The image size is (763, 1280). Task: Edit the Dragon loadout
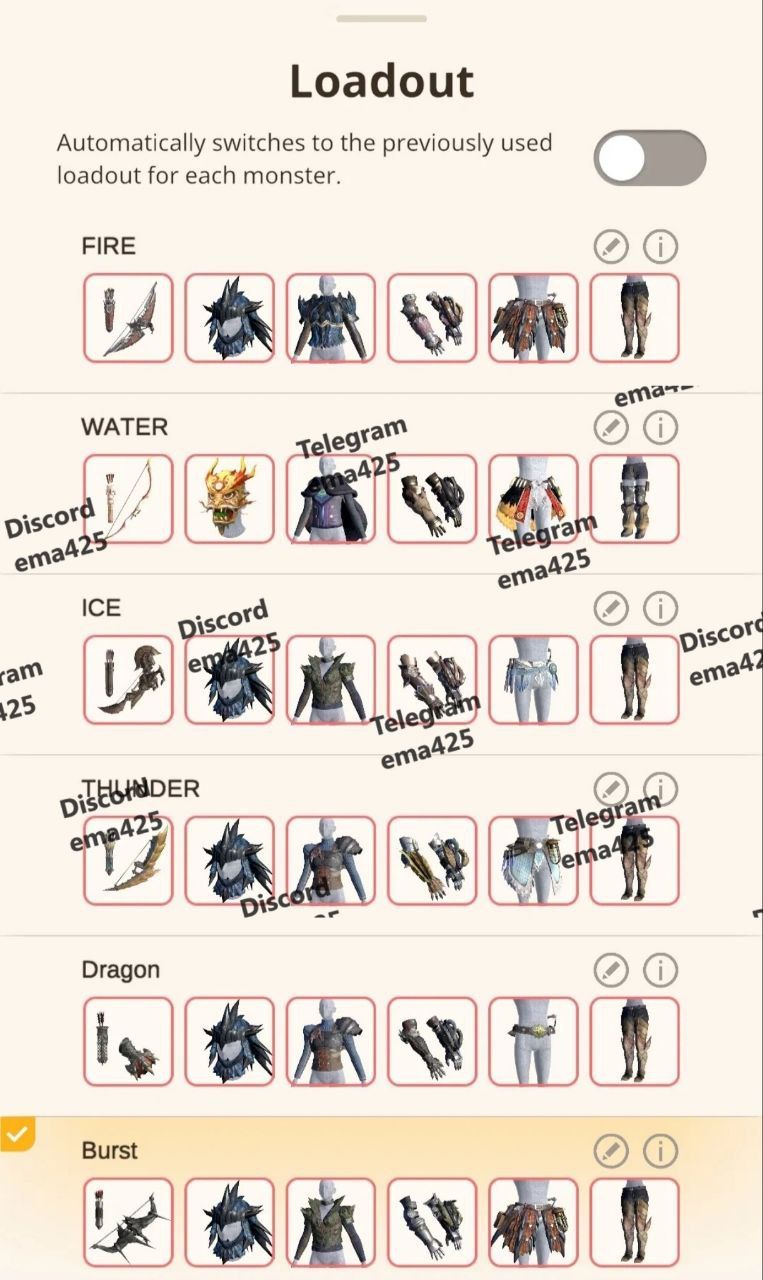point(610,970)
